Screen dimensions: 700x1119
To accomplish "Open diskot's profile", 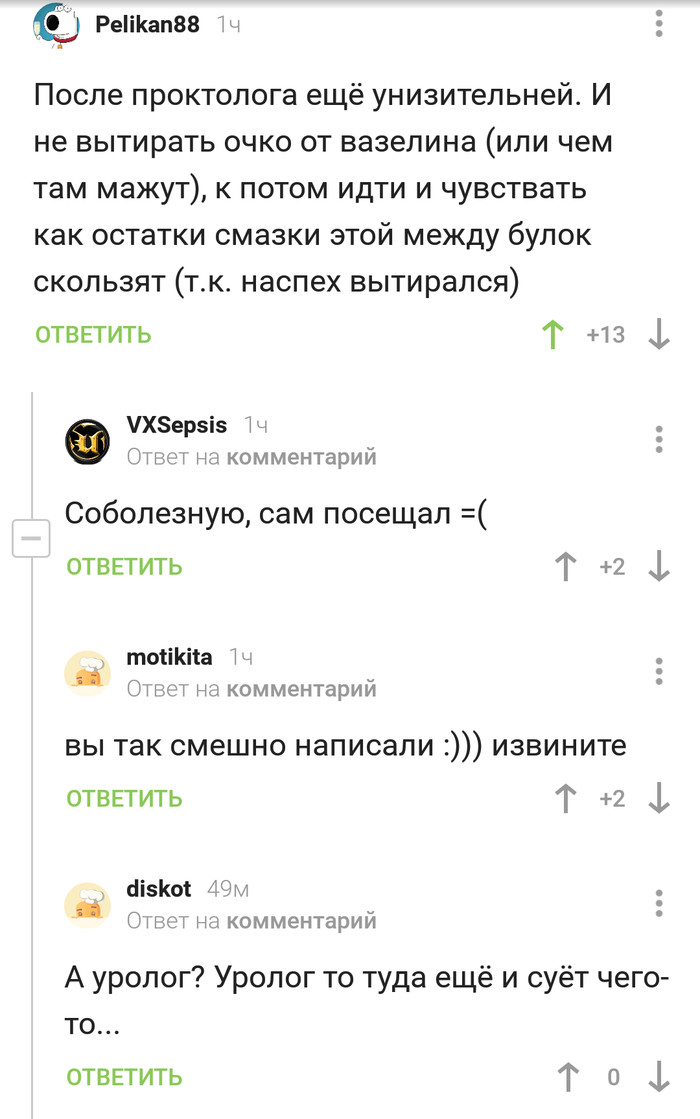I will click(x=159, y=888).
